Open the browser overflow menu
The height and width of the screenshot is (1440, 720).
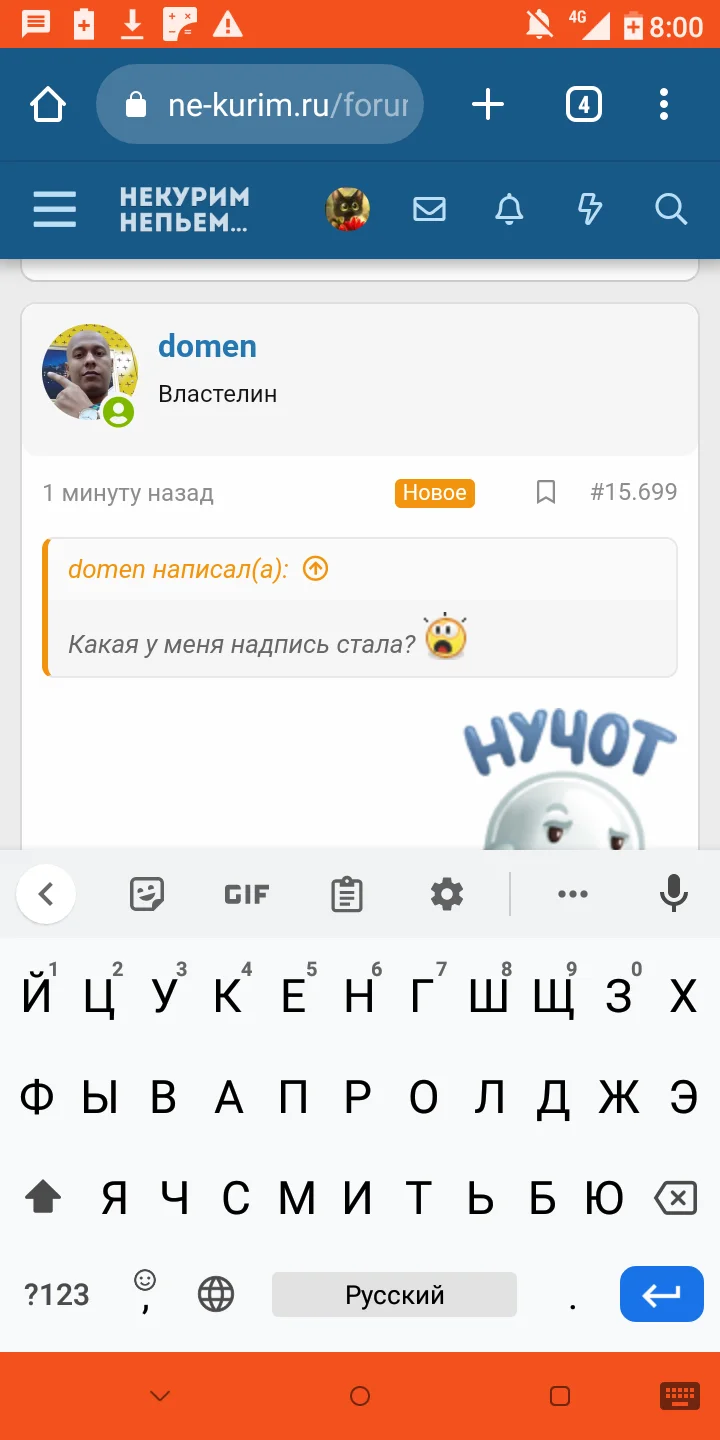click(664, 104)
